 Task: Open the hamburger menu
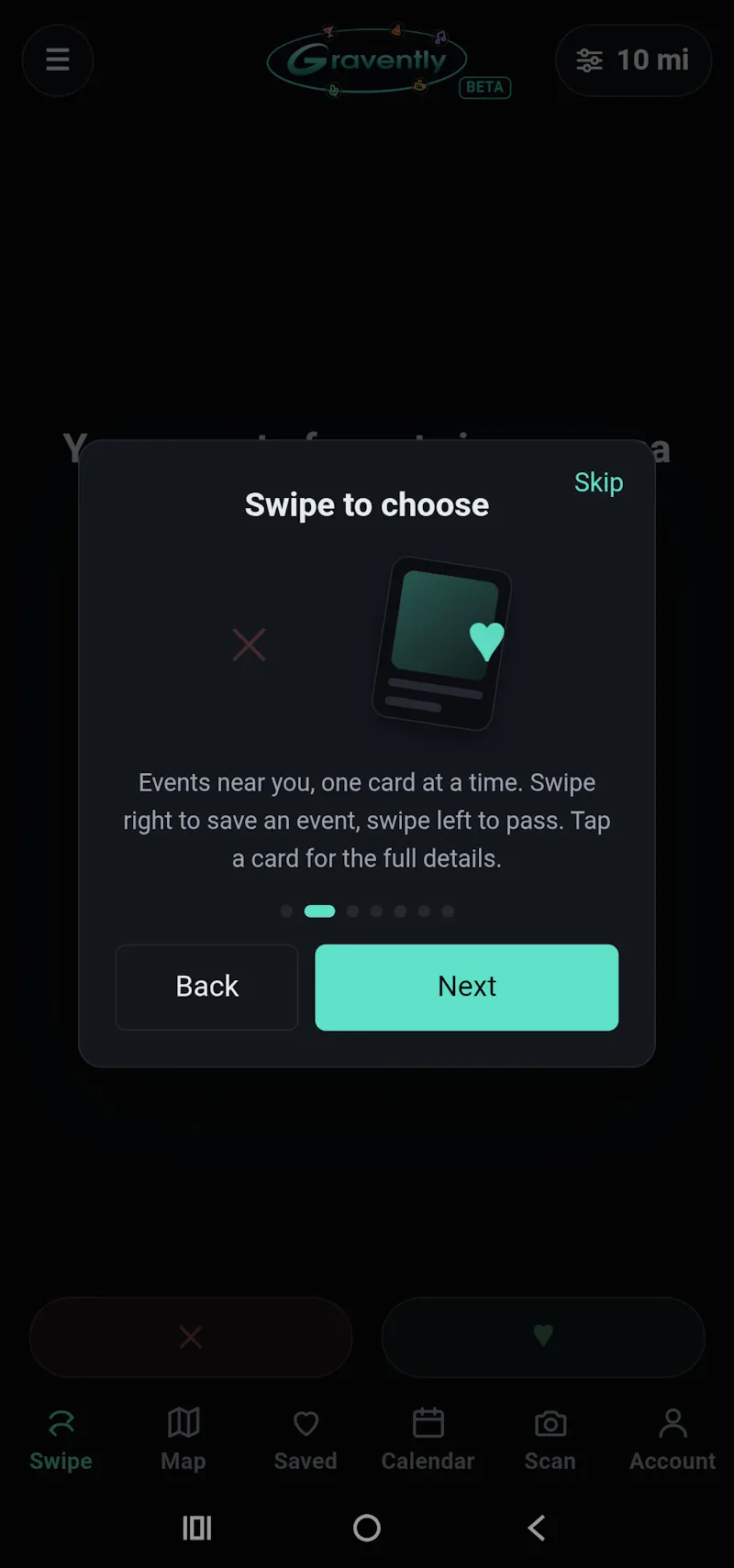(58, 61)
